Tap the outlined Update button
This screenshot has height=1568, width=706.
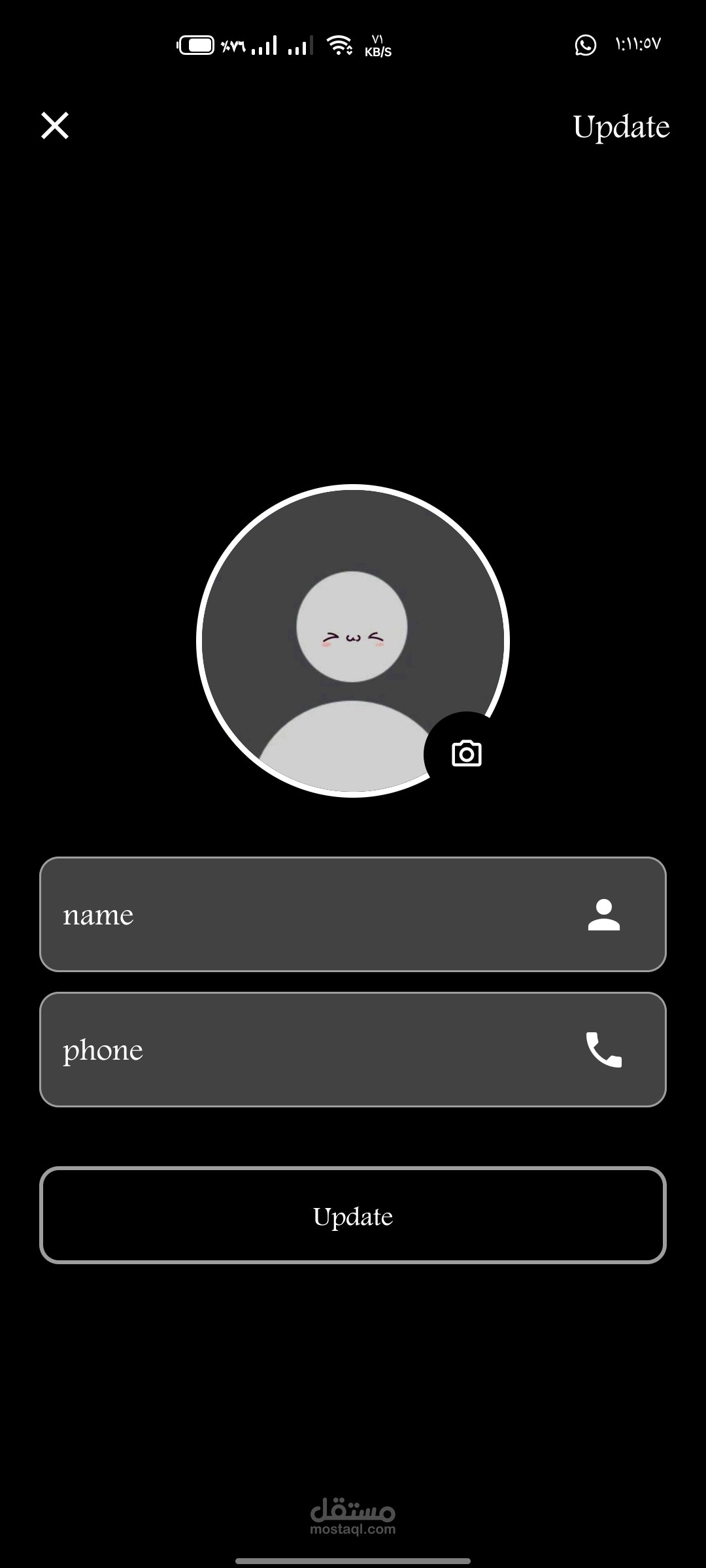[353, 1215]
